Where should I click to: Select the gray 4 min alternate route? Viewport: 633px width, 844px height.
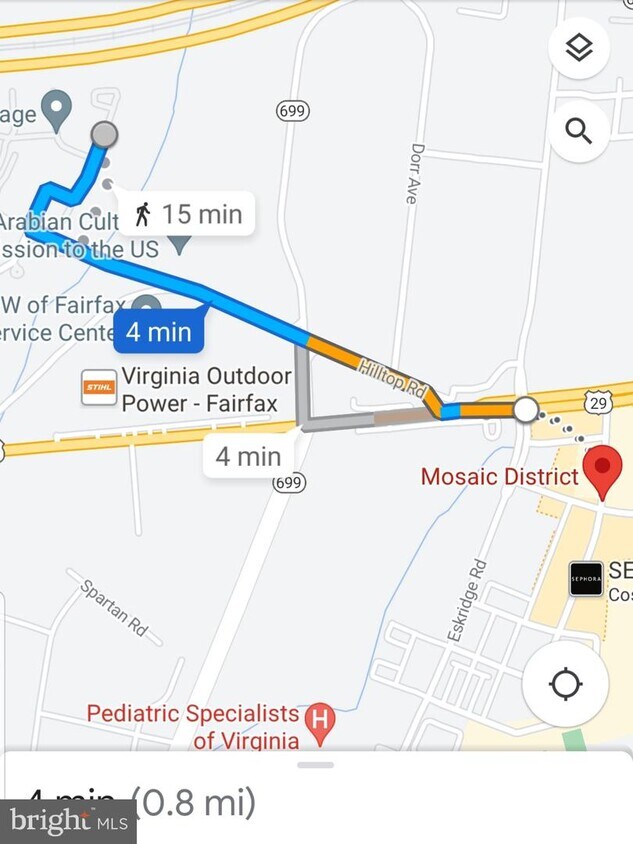[x=248, y=456]
